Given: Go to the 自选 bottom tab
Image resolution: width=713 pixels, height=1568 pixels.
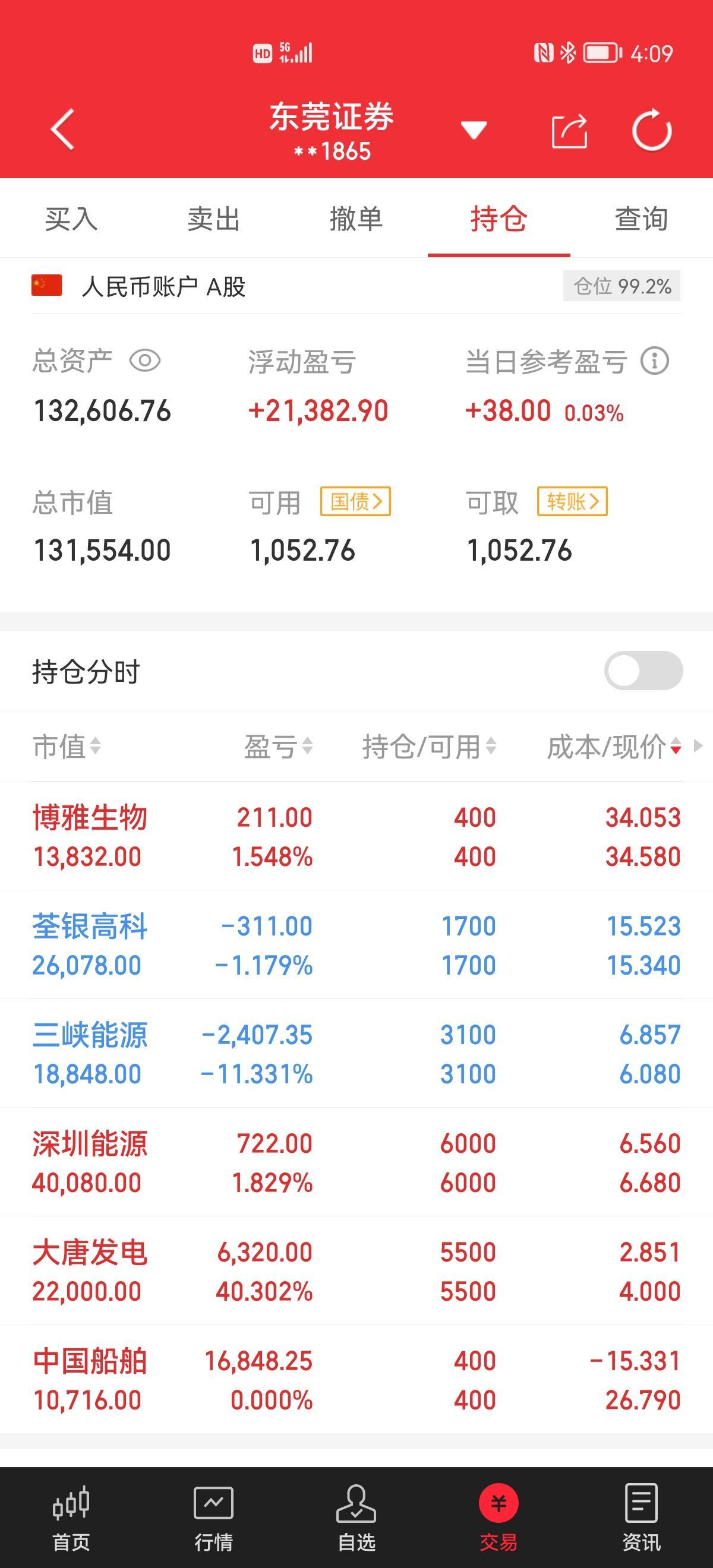Looking at the screenshot, I should pos(356,1518).
